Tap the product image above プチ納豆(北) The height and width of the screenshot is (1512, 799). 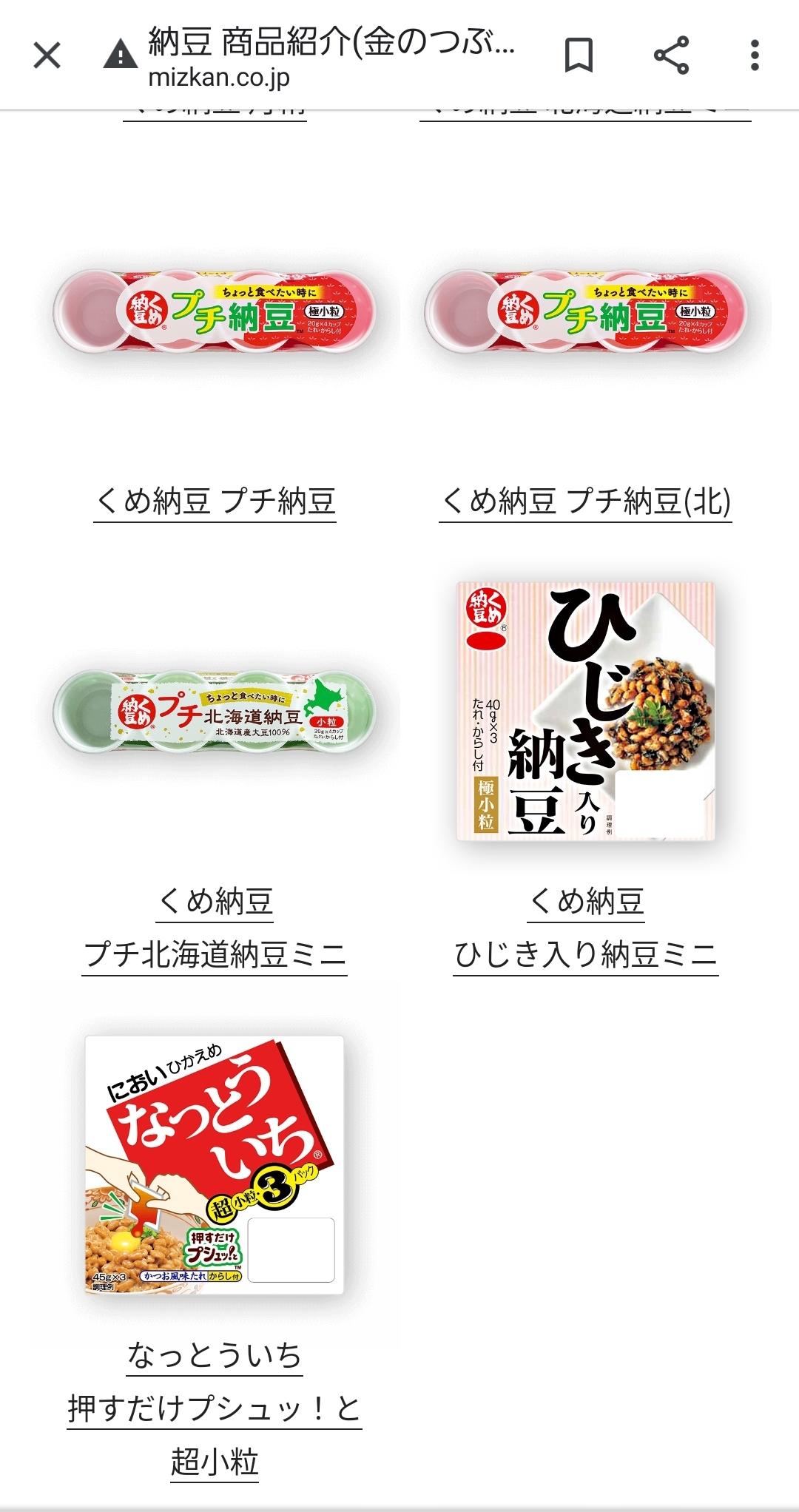coord(585,311)
